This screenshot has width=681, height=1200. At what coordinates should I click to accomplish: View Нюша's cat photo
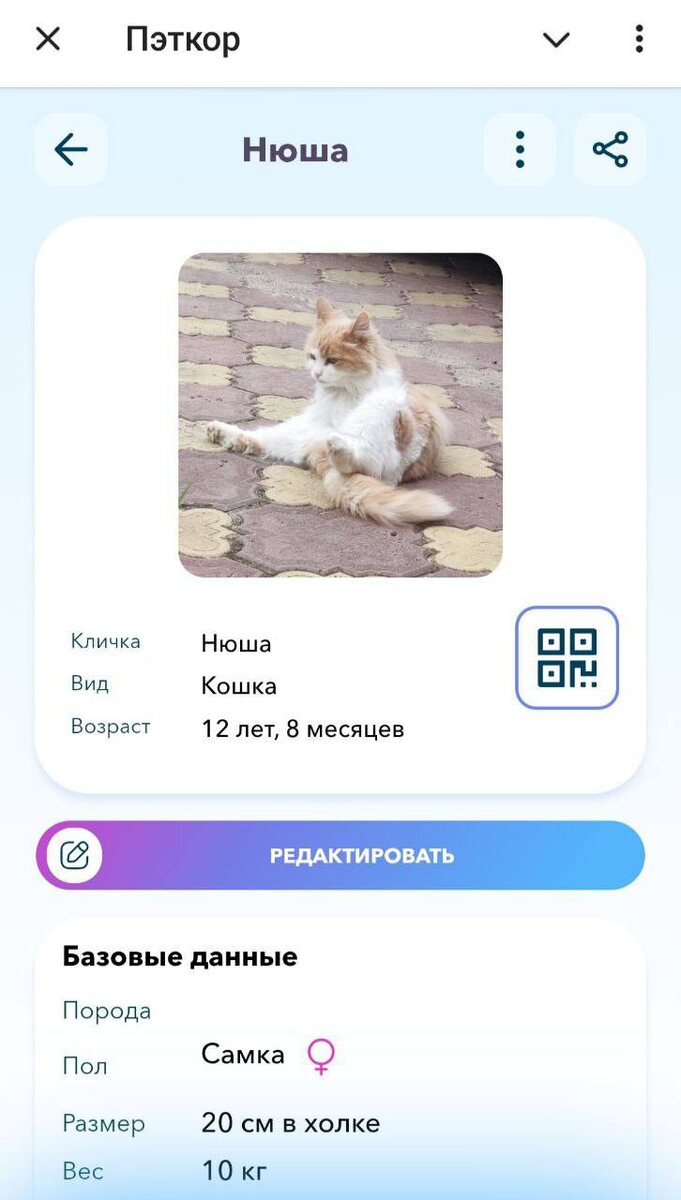[340, 415]
